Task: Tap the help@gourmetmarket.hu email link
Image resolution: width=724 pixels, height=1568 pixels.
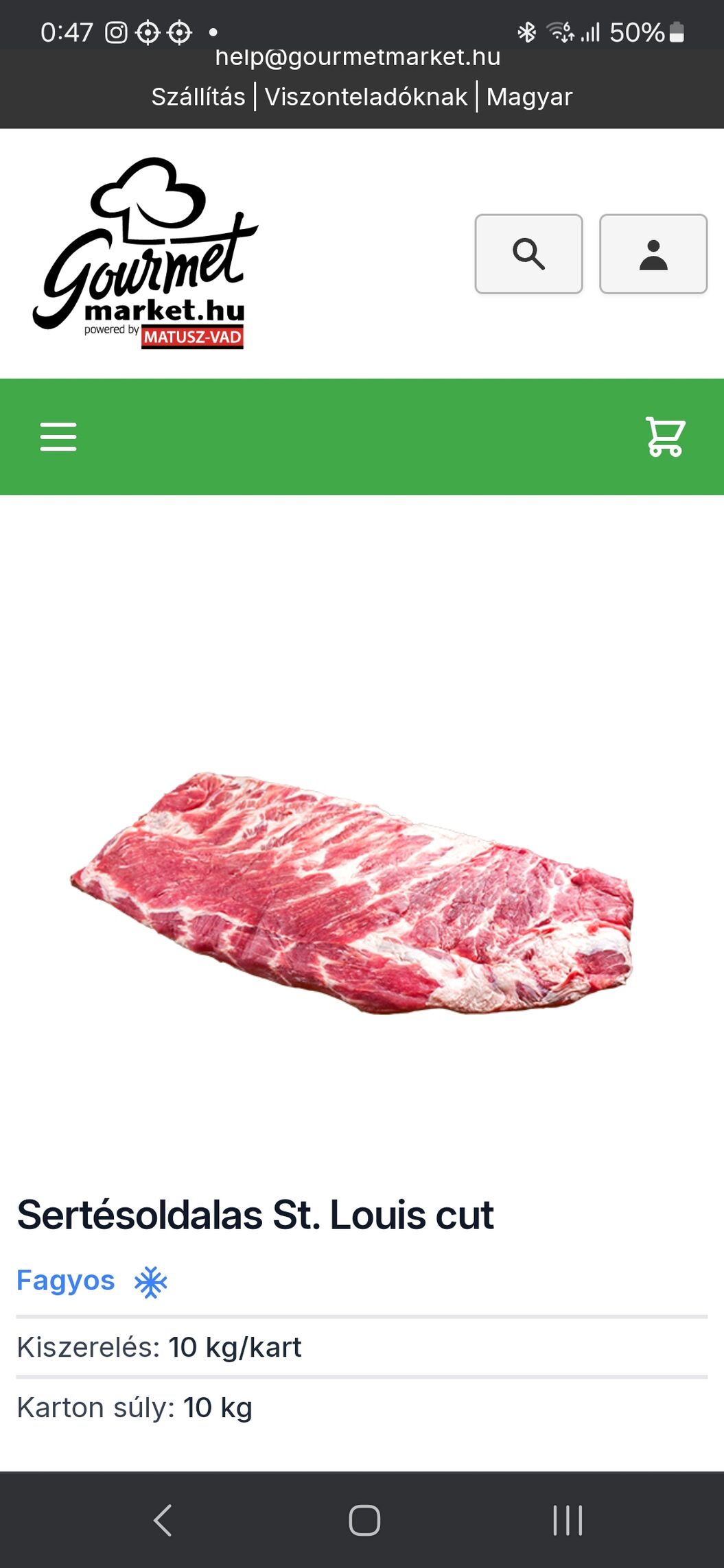Action: tap(358, 58)
